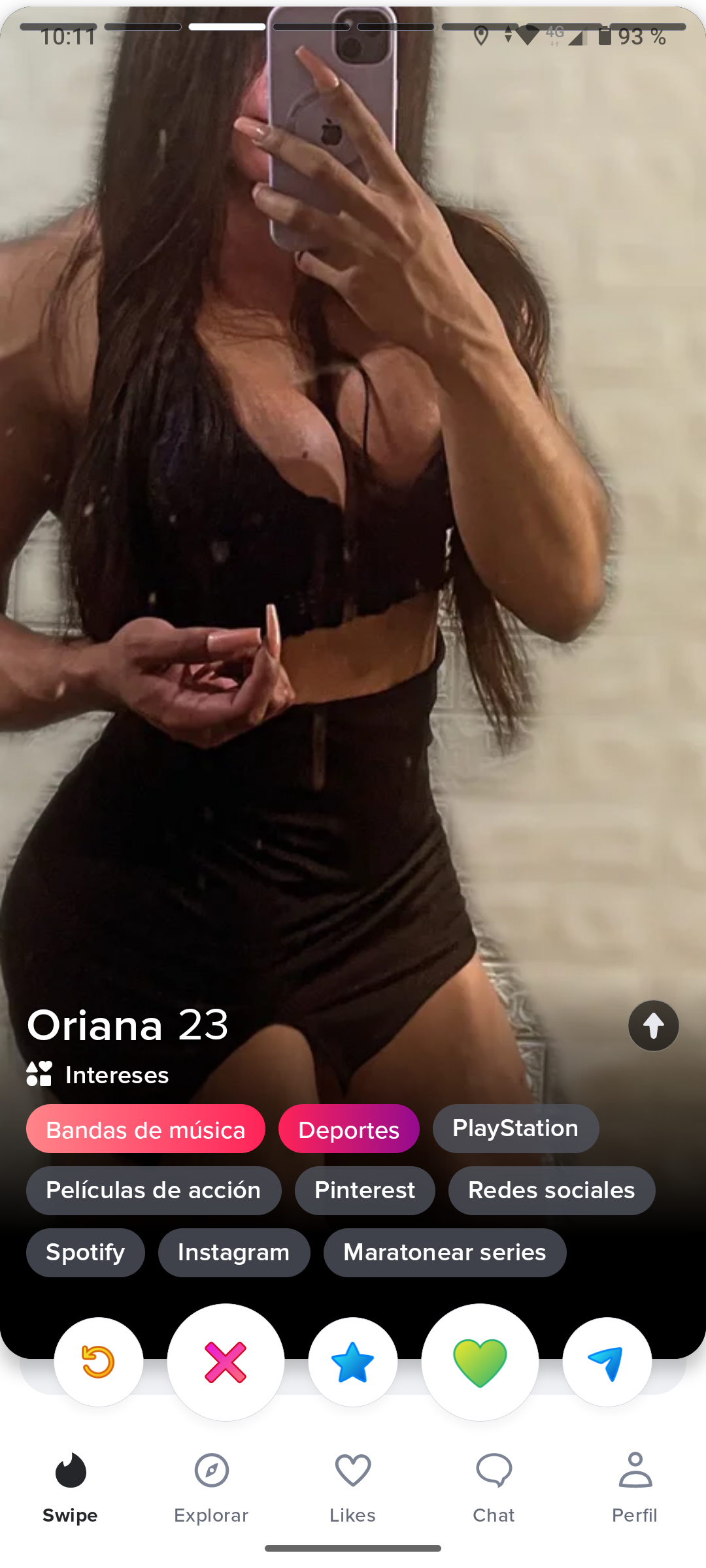Pass on Oriana with the X button
Viewport: 706px width, 1568px height.
tap(226, 1362)
